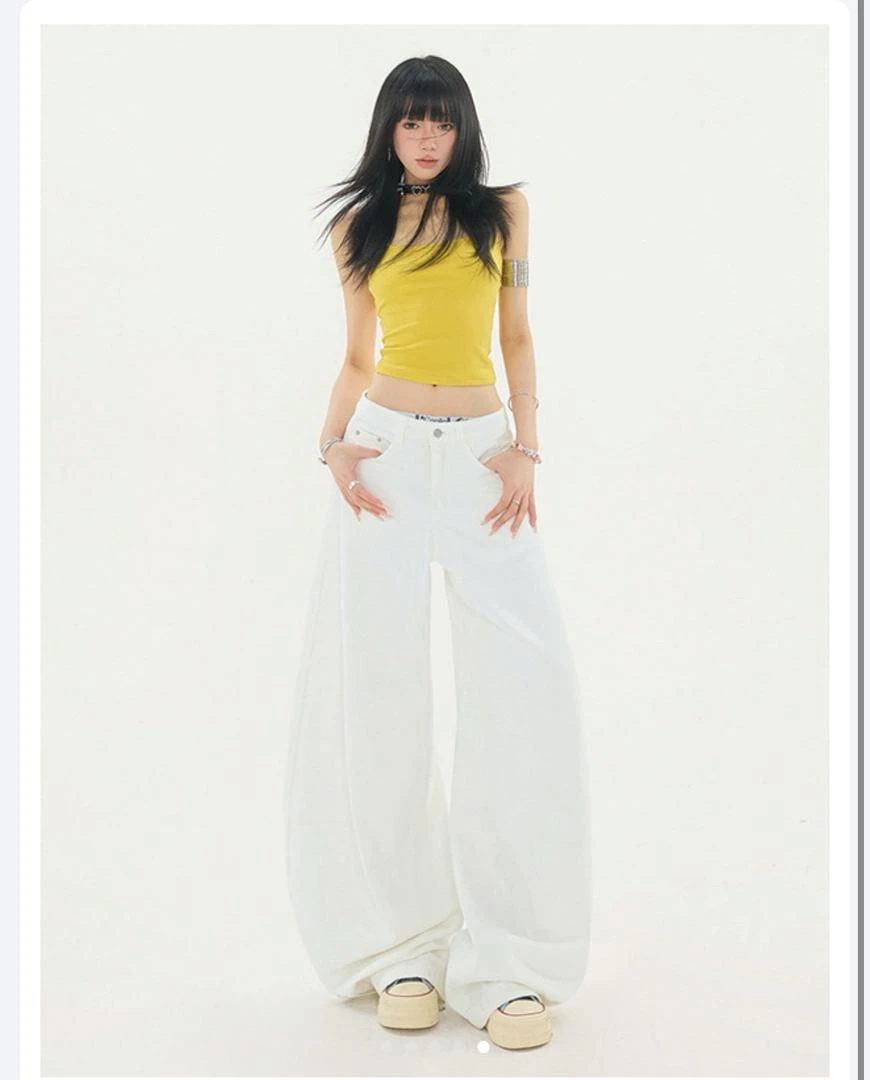Tap the highlighted carousel page indicator dot
Viewport: 870px width, 1080px height.
coord(483,1047)
